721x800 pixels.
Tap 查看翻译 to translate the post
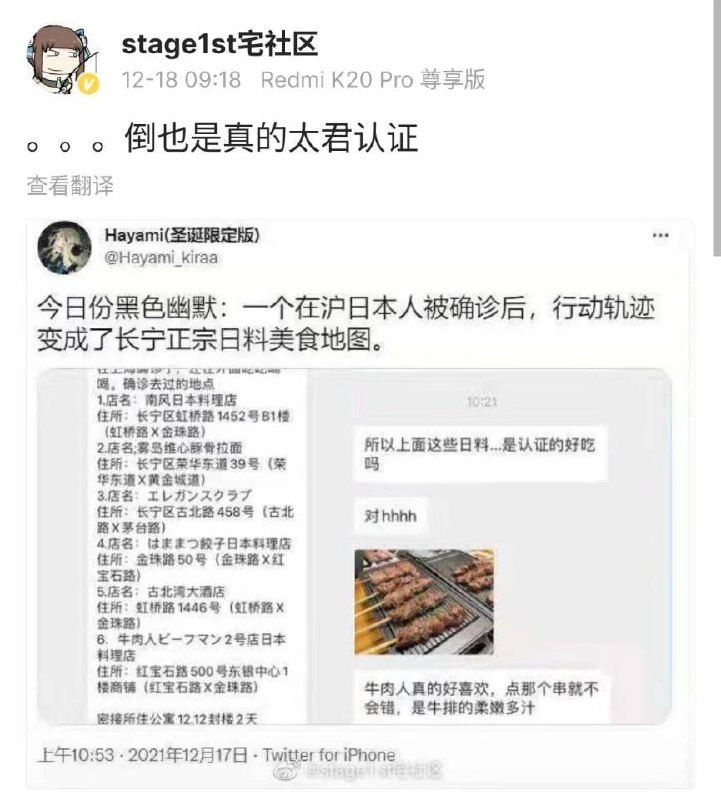(x=69, y=185)
